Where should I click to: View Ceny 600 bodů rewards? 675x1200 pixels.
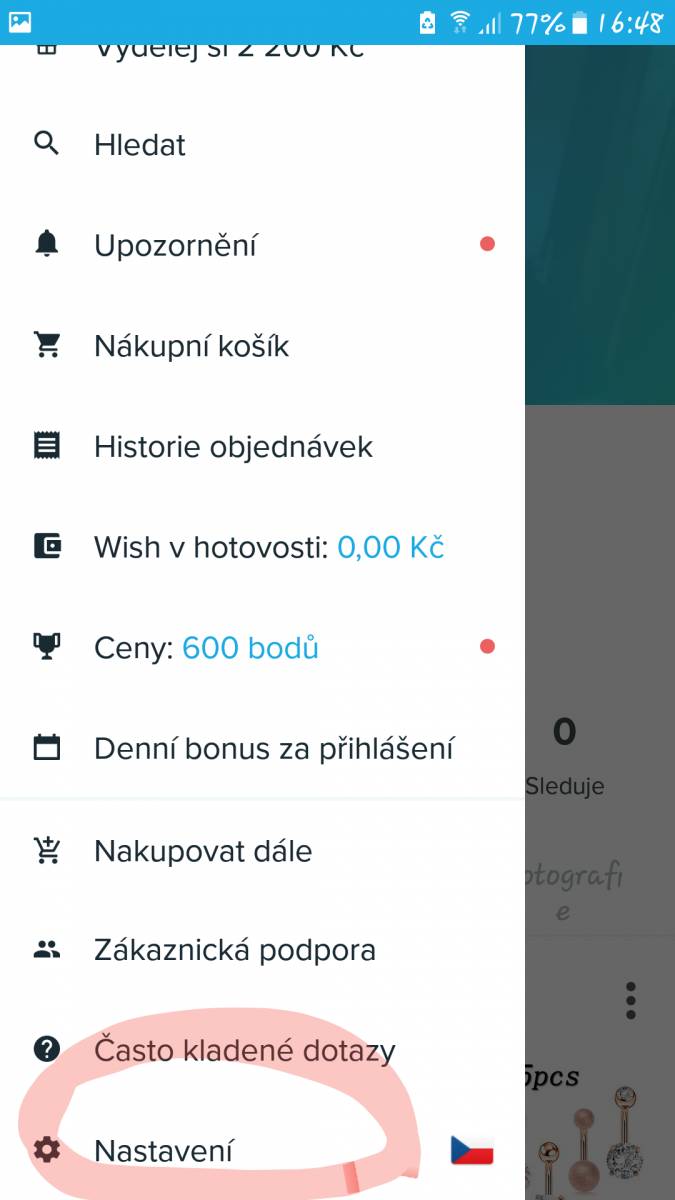click(262, 648)
